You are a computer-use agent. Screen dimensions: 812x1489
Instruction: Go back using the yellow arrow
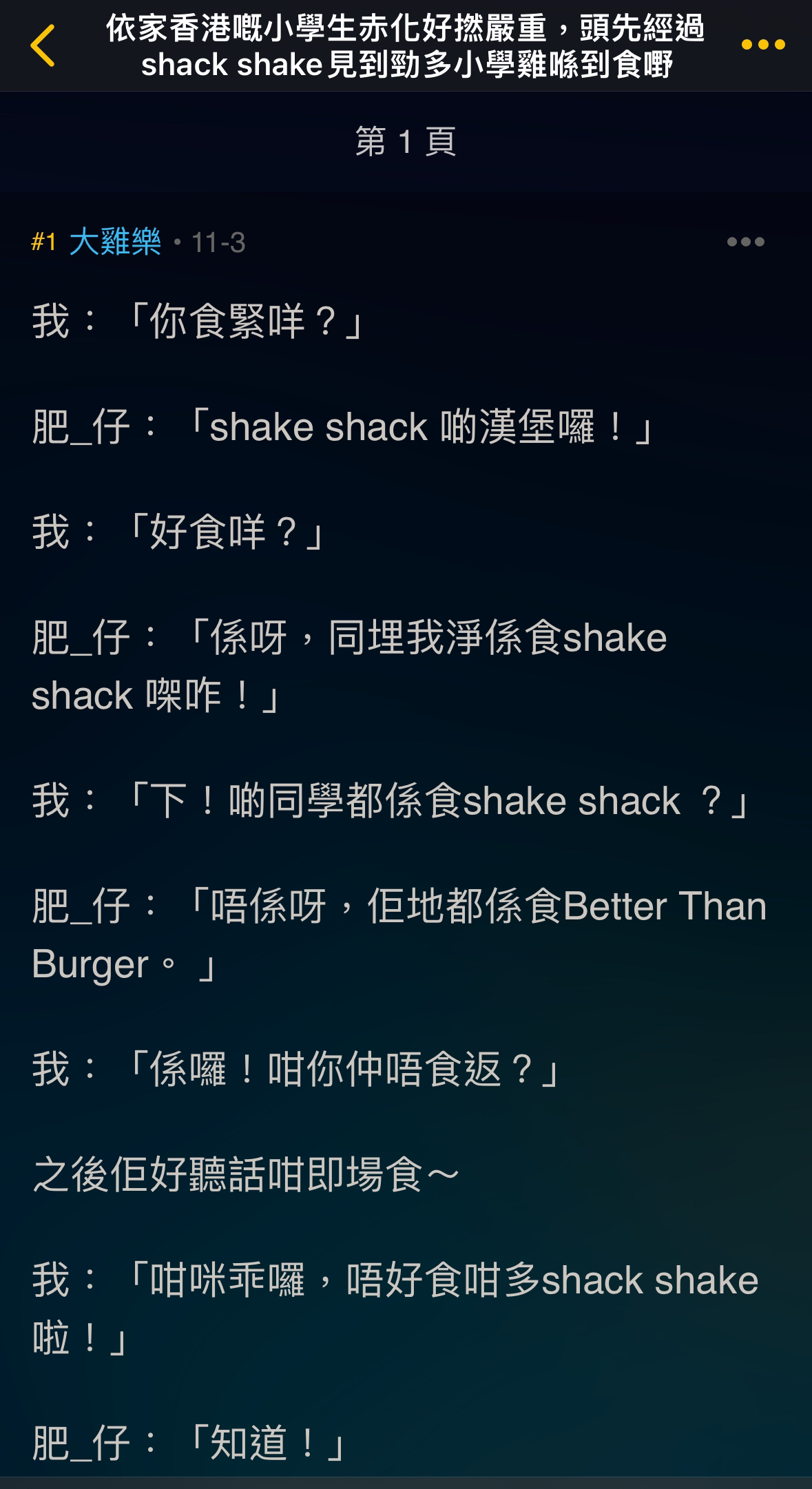[43, 45]
